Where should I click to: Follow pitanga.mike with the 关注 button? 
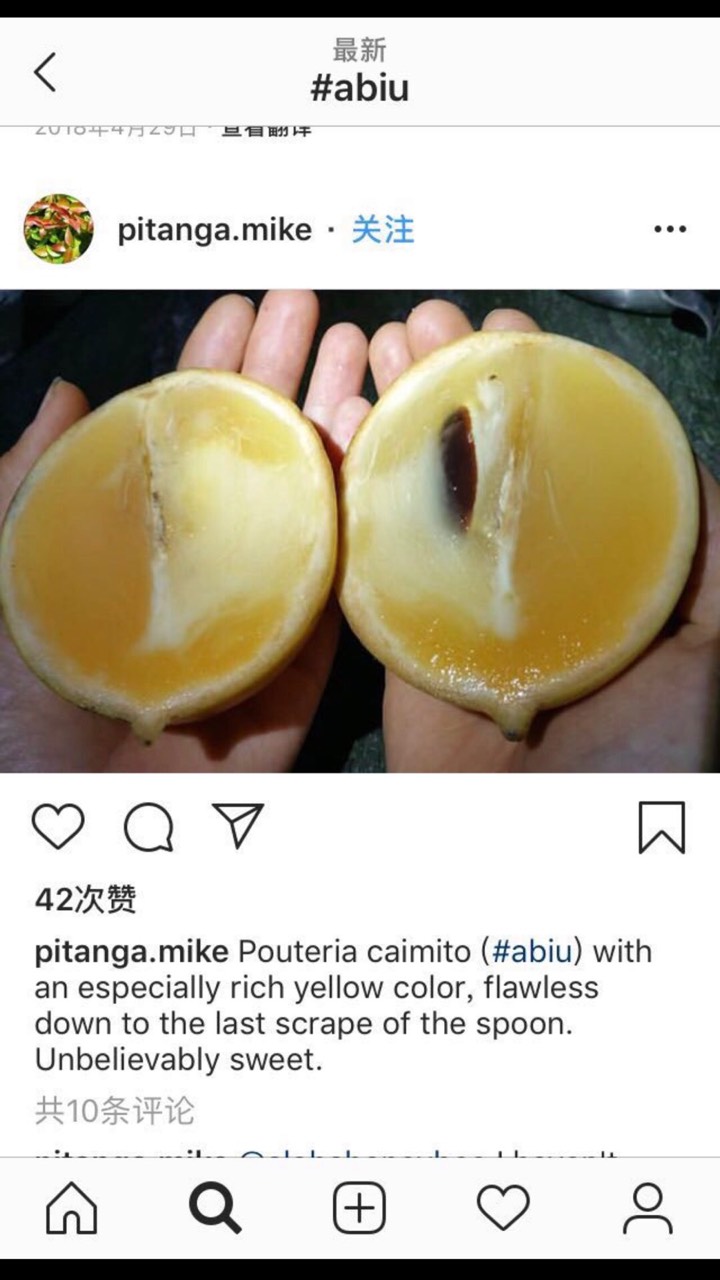[383, 229]
